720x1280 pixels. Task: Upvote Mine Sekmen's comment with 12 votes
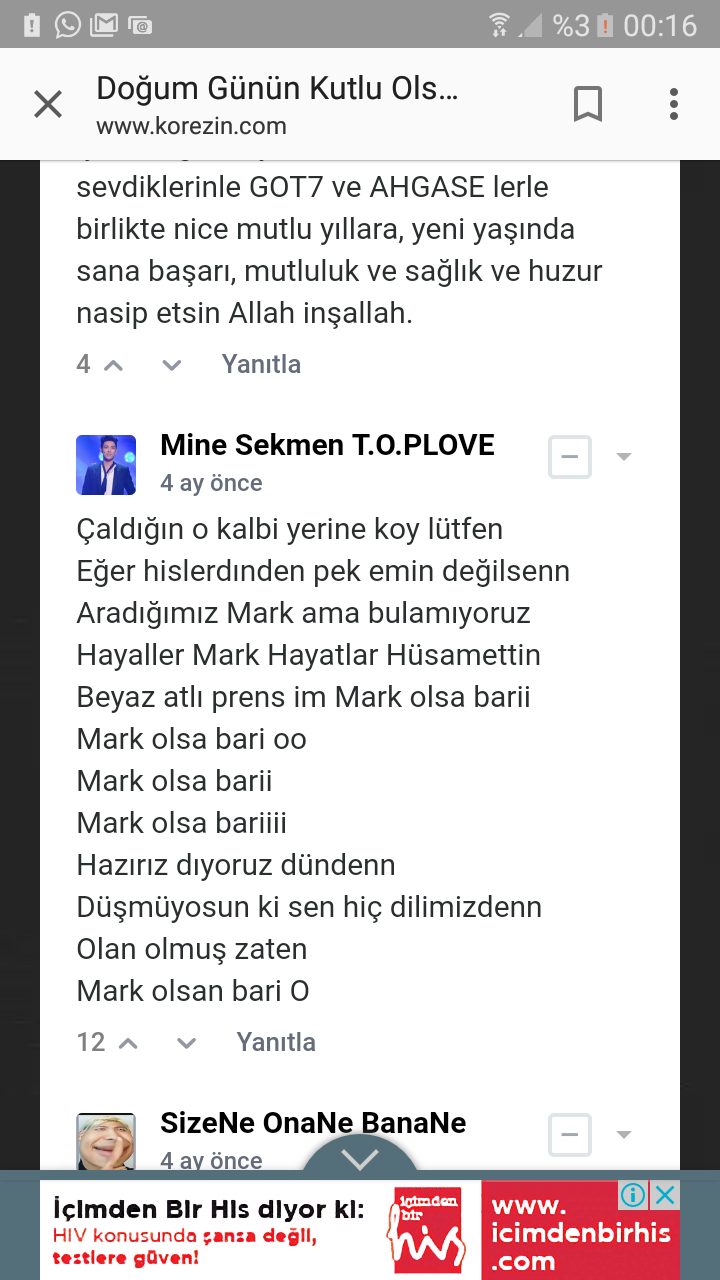[128, 1043]
